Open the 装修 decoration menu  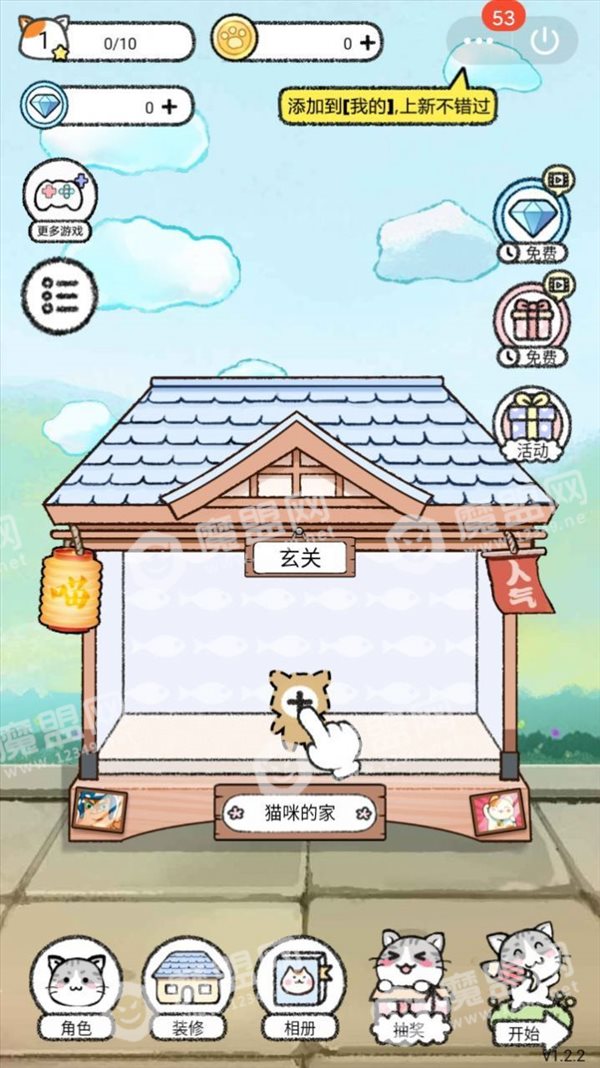pyautogui.click(x=187, y=988)
